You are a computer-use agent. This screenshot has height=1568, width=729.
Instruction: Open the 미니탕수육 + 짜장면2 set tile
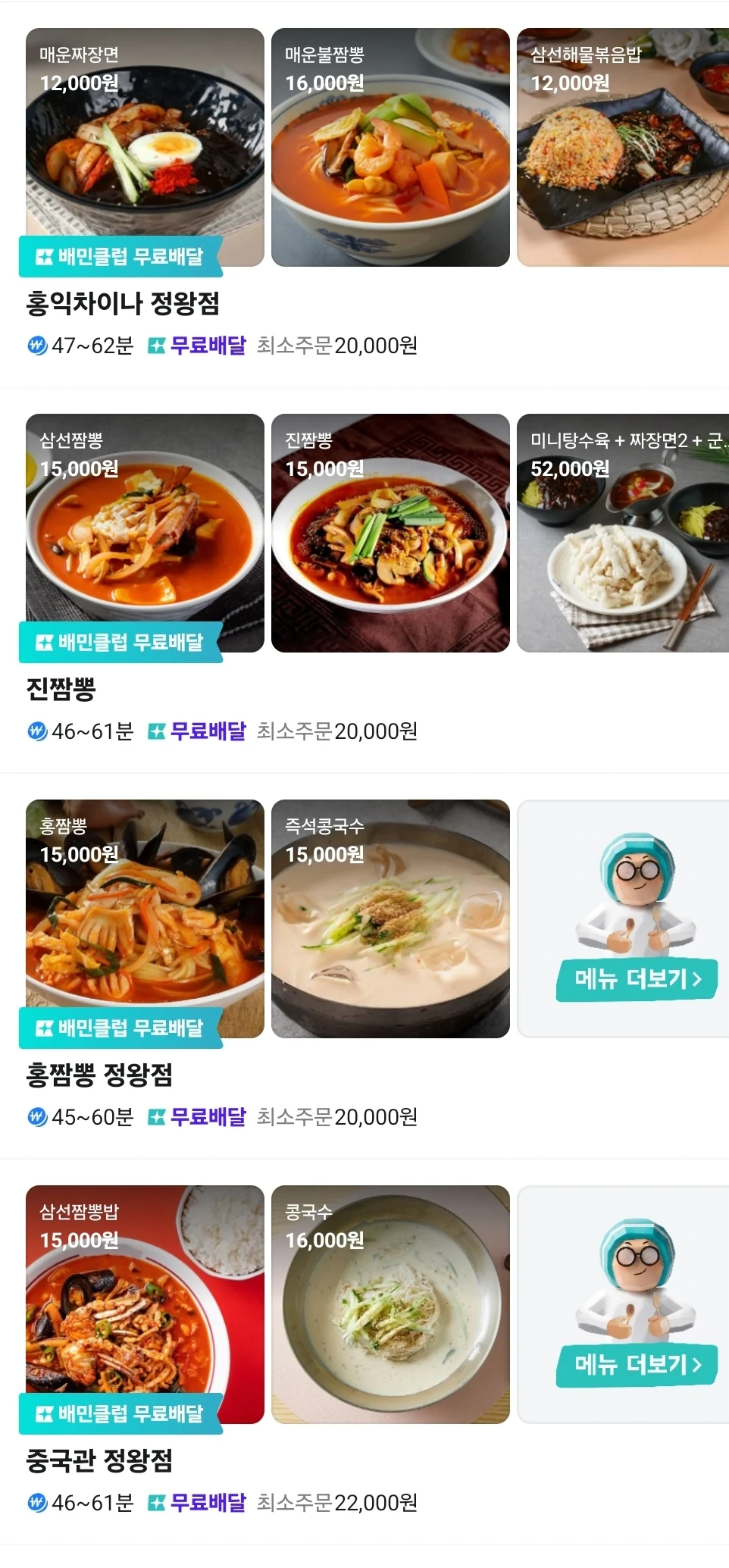(622, 533)
